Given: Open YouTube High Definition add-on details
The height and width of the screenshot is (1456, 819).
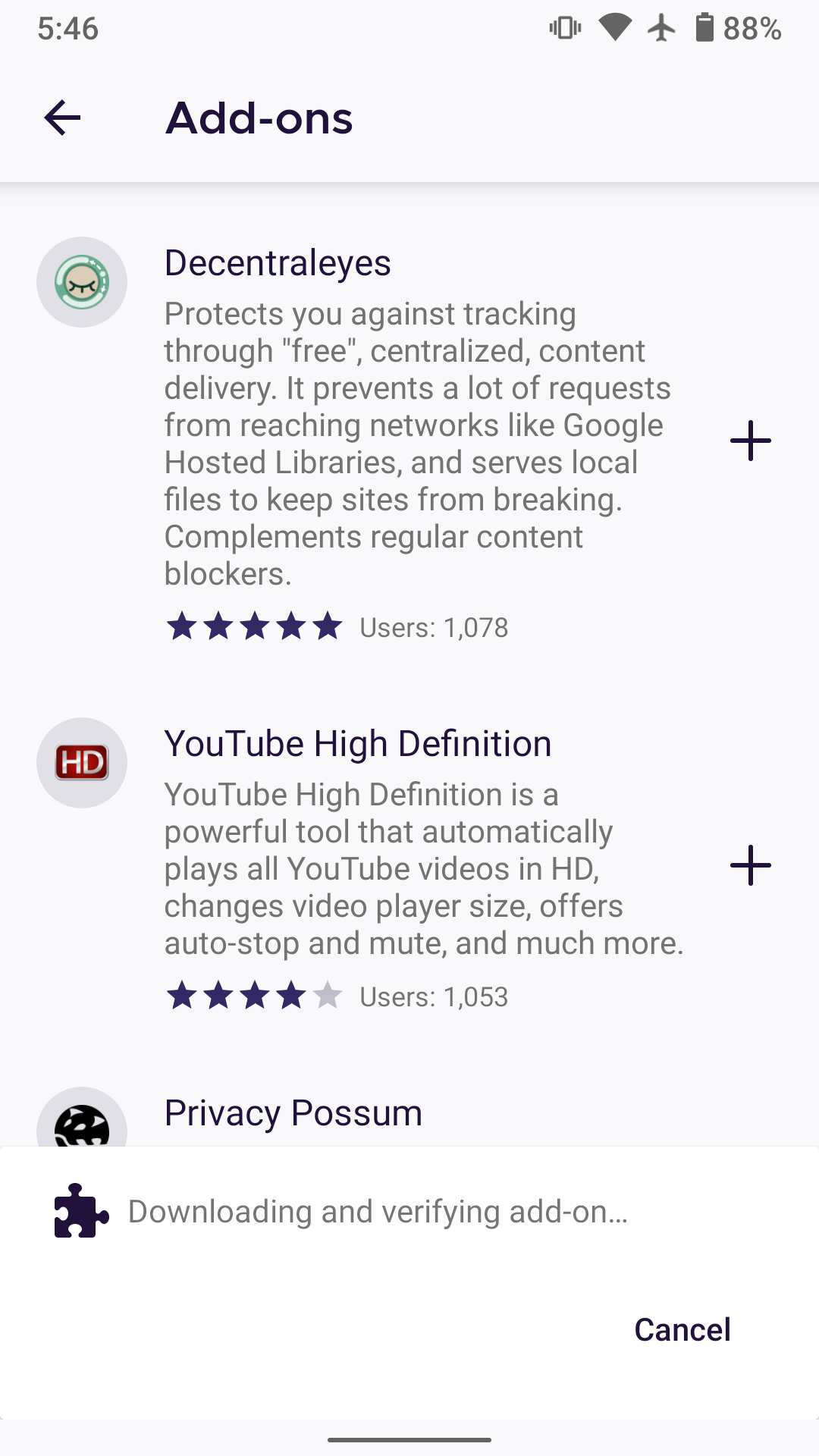Looking at the screenshot, I should tap(357, 744).
